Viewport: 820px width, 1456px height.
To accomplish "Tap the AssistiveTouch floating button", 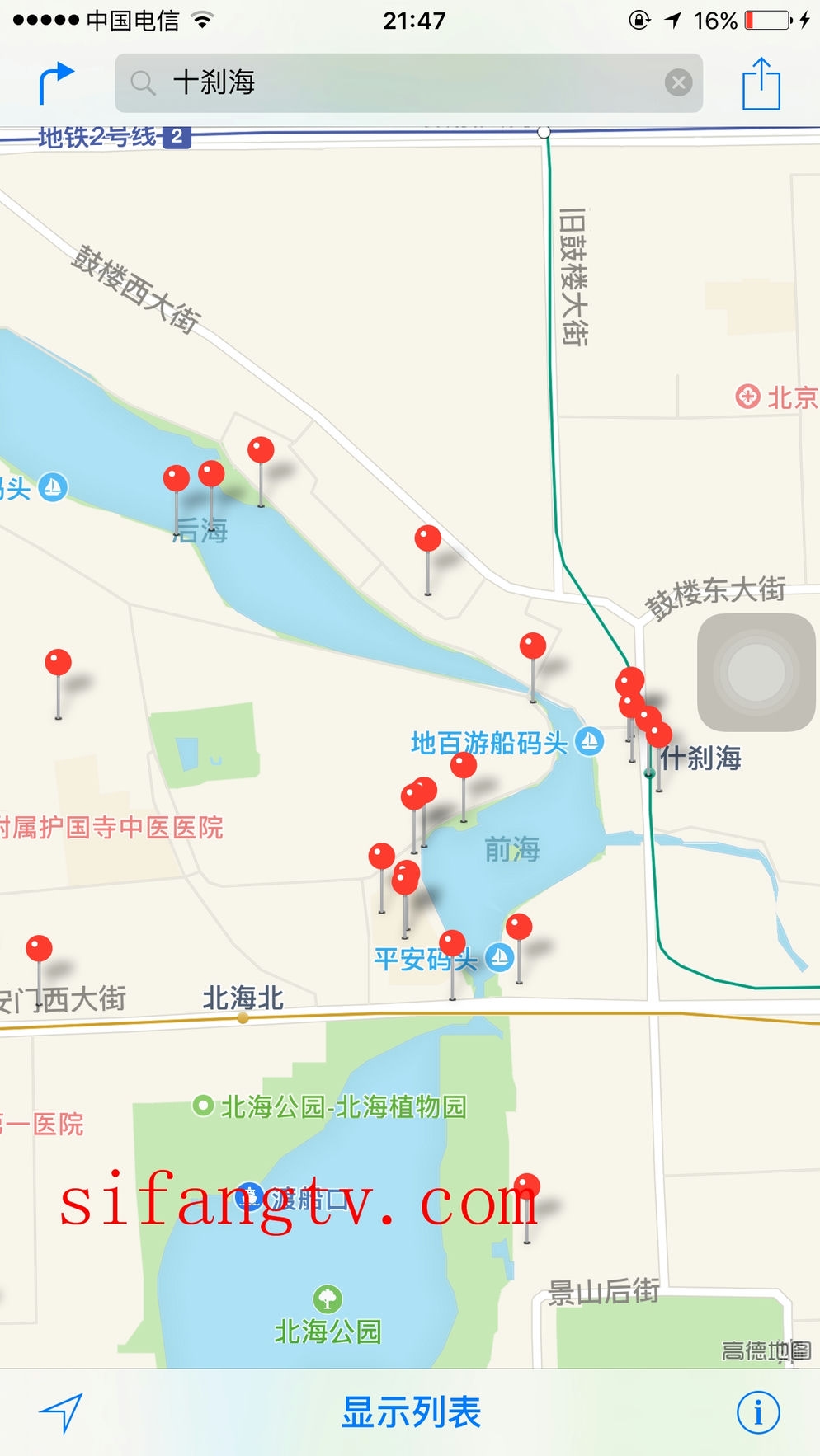I will coord(756,673).
